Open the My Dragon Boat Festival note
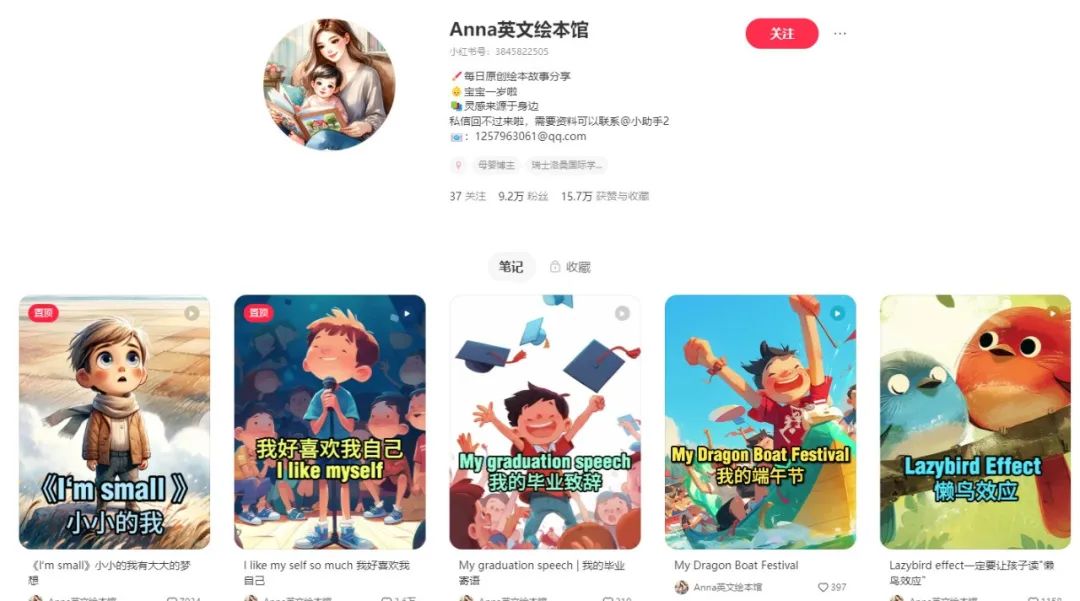This screenshot has width=1080, height=601. pyautogui.click(x=760, y=421)
